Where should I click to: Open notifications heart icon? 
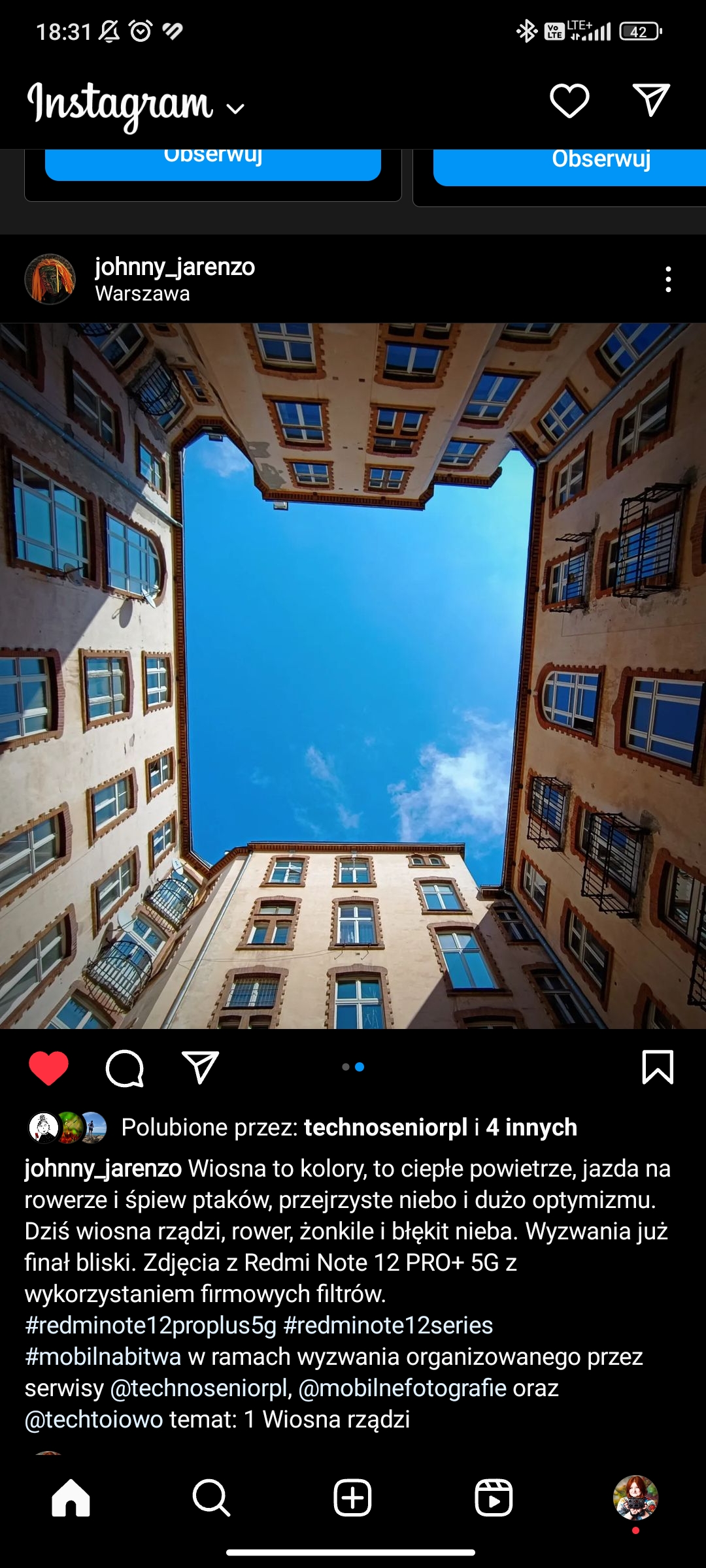click(x=569, y=101)
